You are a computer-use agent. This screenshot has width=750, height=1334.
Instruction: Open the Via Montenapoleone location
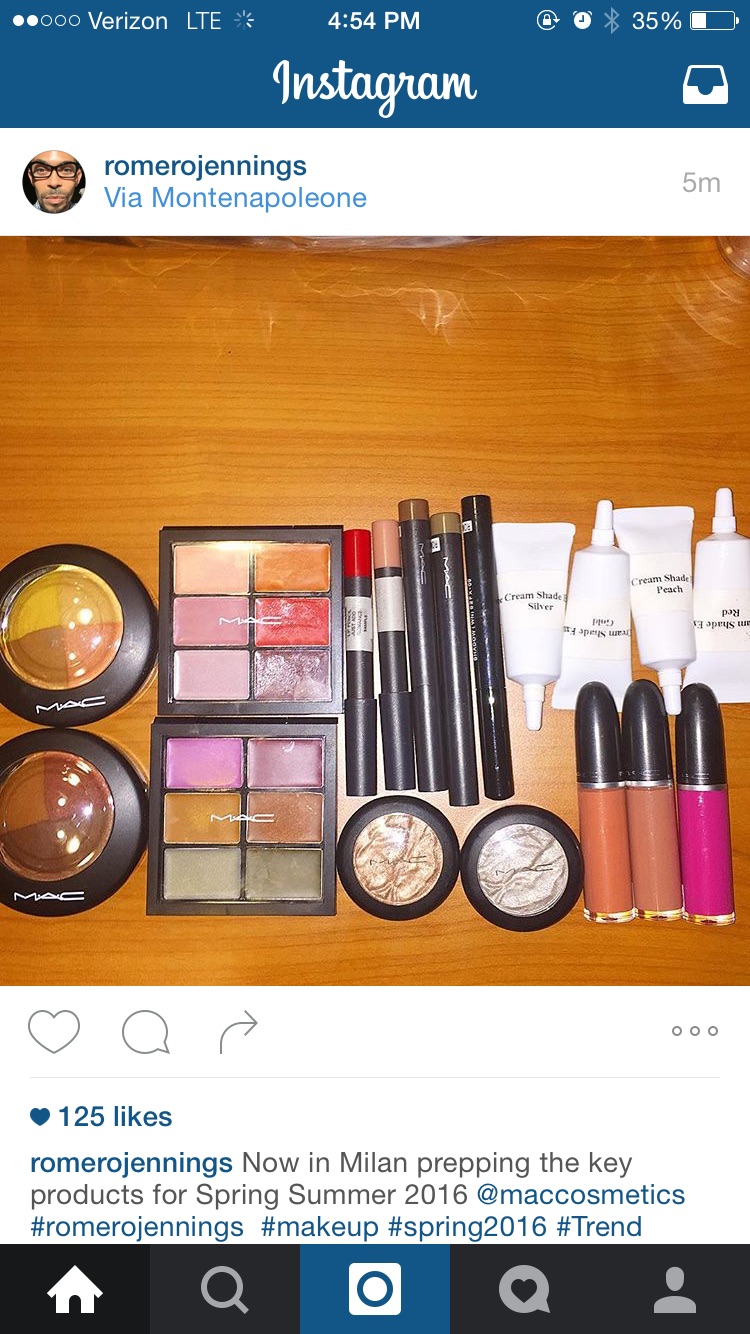tap(235, 198)
